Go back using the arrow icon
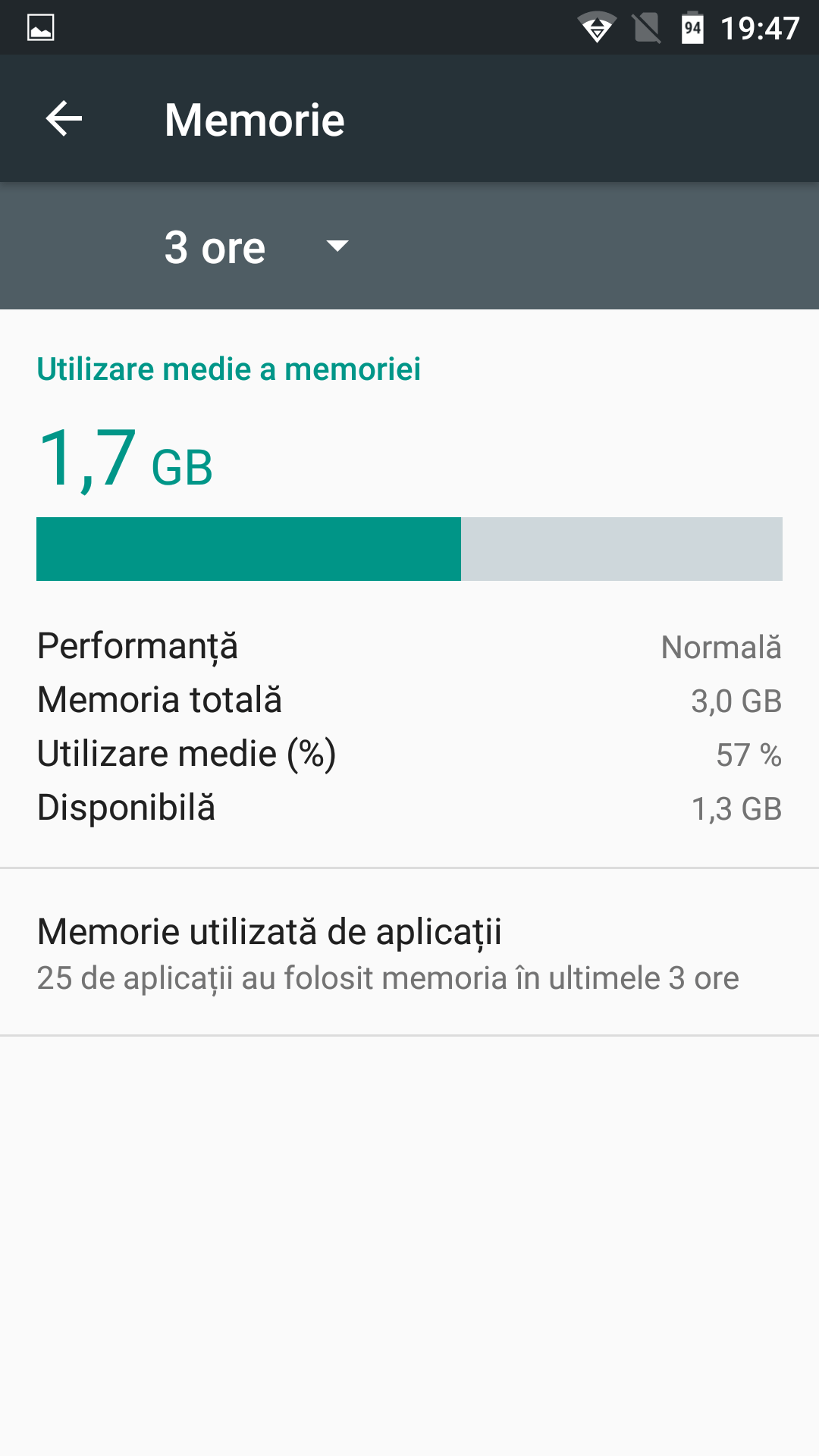 (64, 119)
